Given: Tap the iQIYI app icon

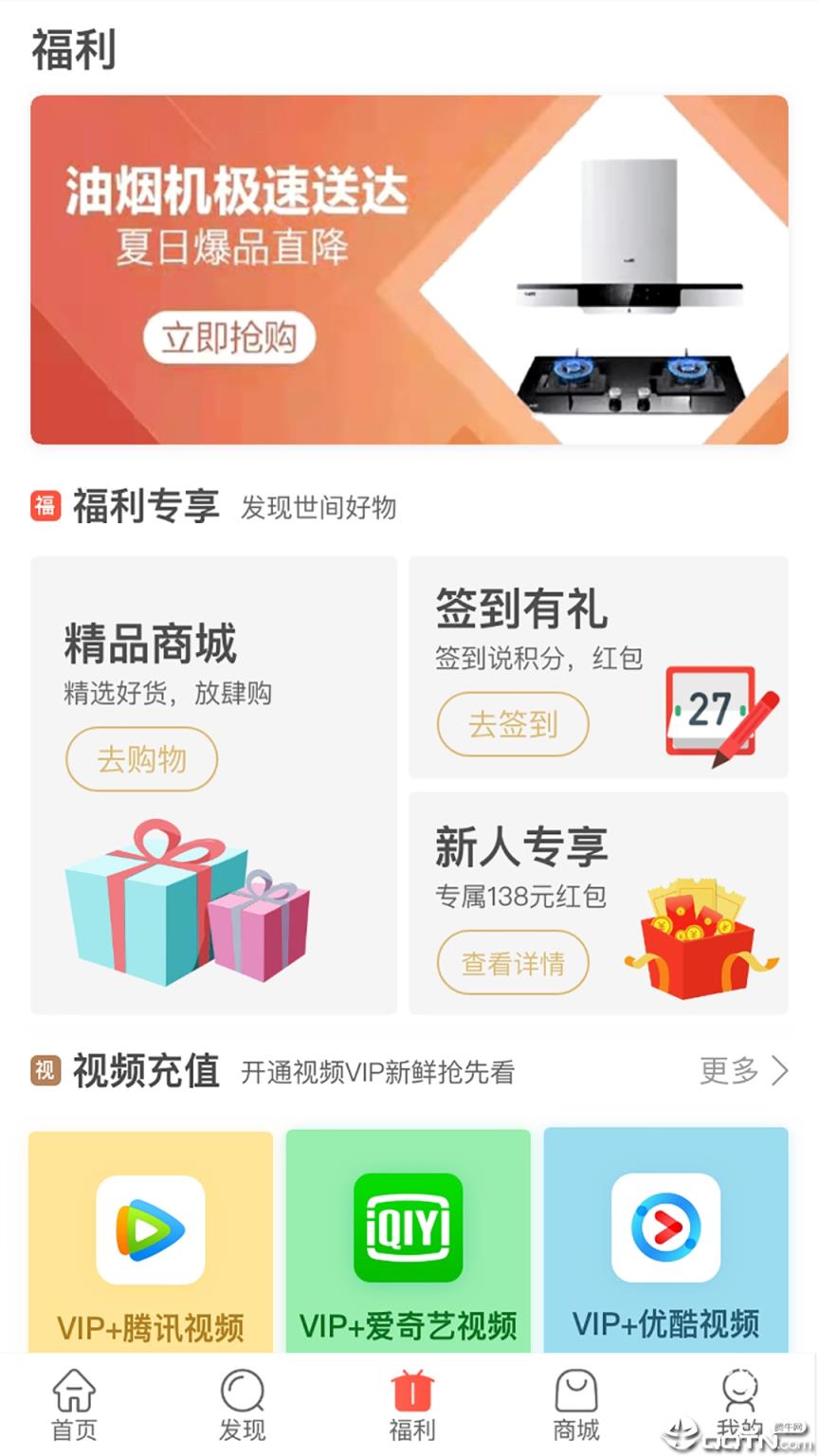Looking at the screenshot, I should tap(408, 1228).
